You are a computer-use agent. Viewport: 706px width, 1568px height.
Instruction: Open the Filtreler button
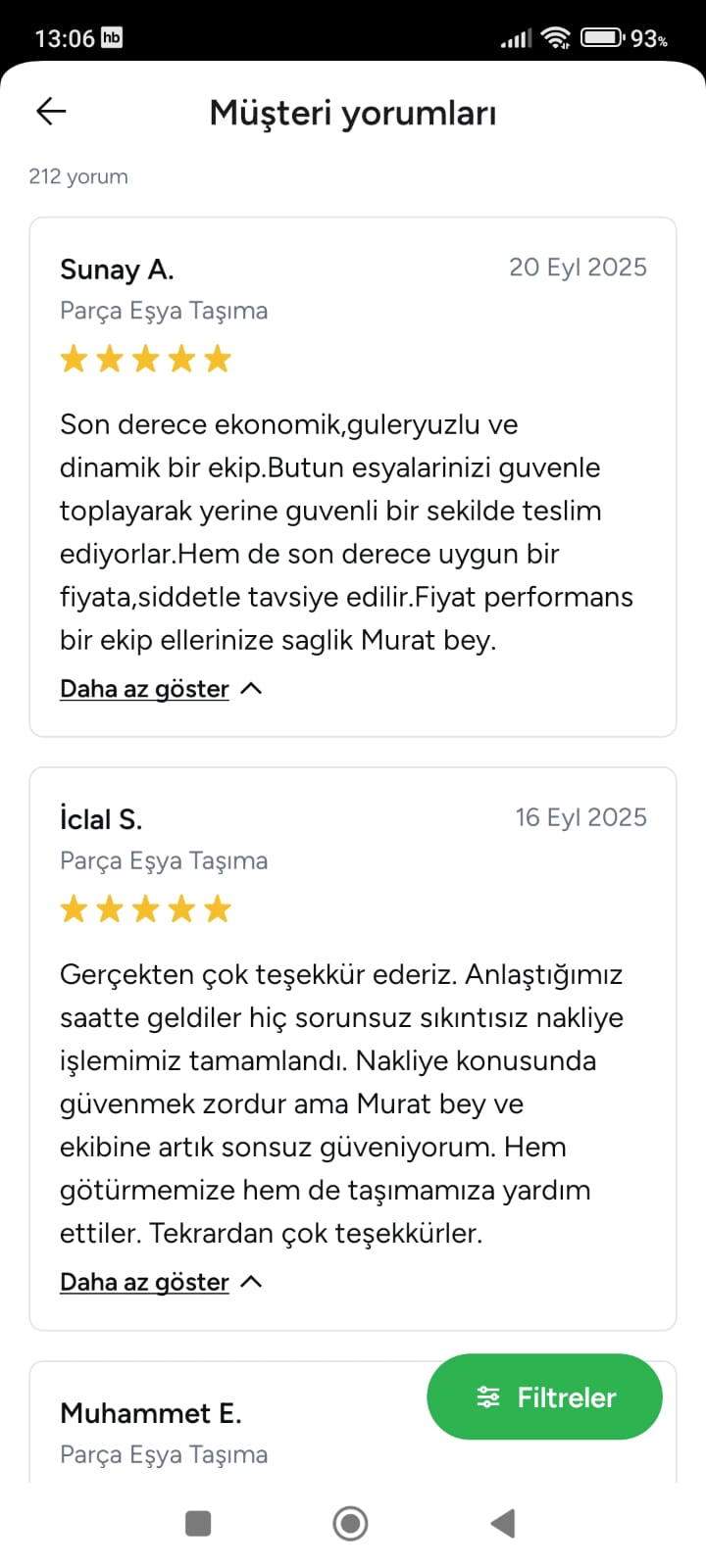[x=544, y=1396]
